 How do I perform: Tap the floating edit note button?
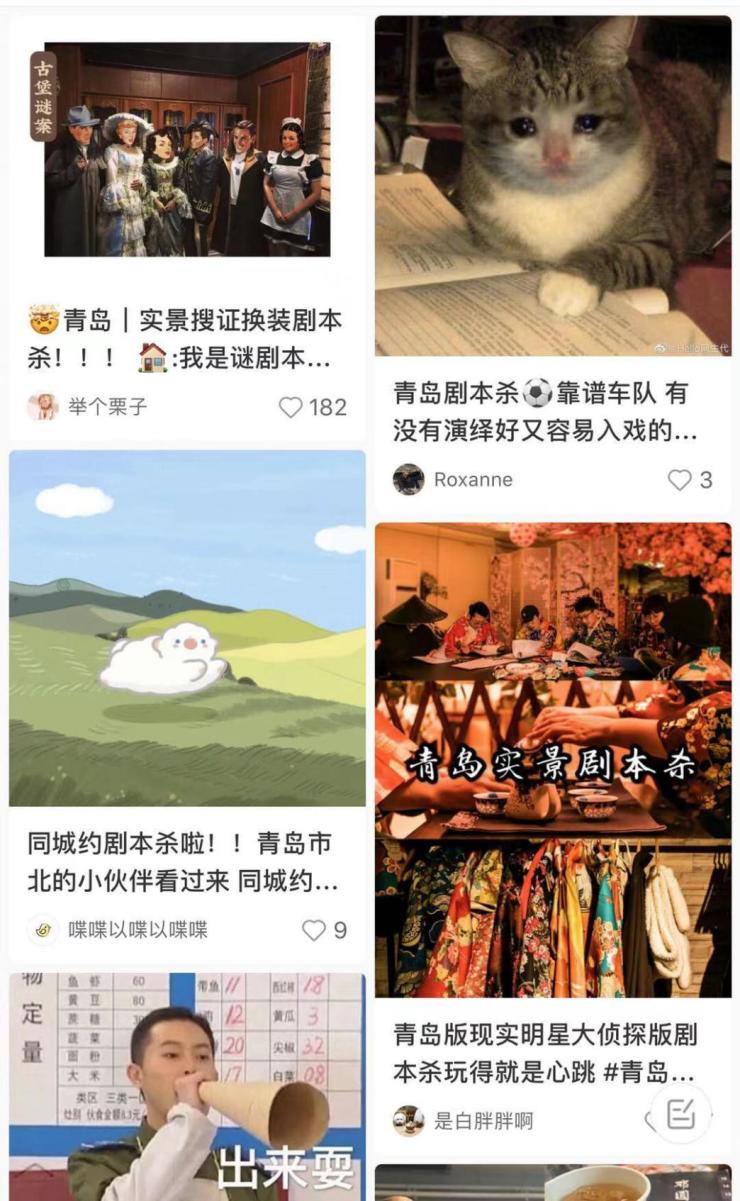pyautogui.click(x=681, y=1113)
